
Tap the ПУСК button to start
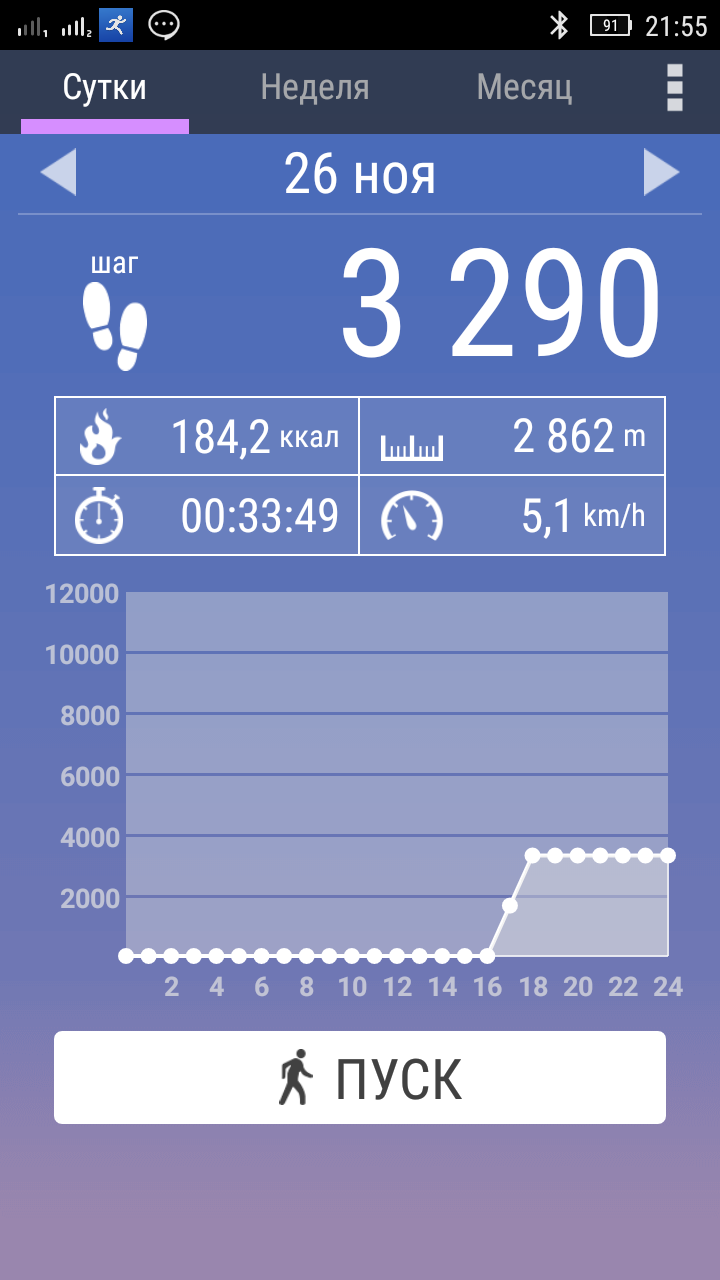click(x=360, y=1078)
